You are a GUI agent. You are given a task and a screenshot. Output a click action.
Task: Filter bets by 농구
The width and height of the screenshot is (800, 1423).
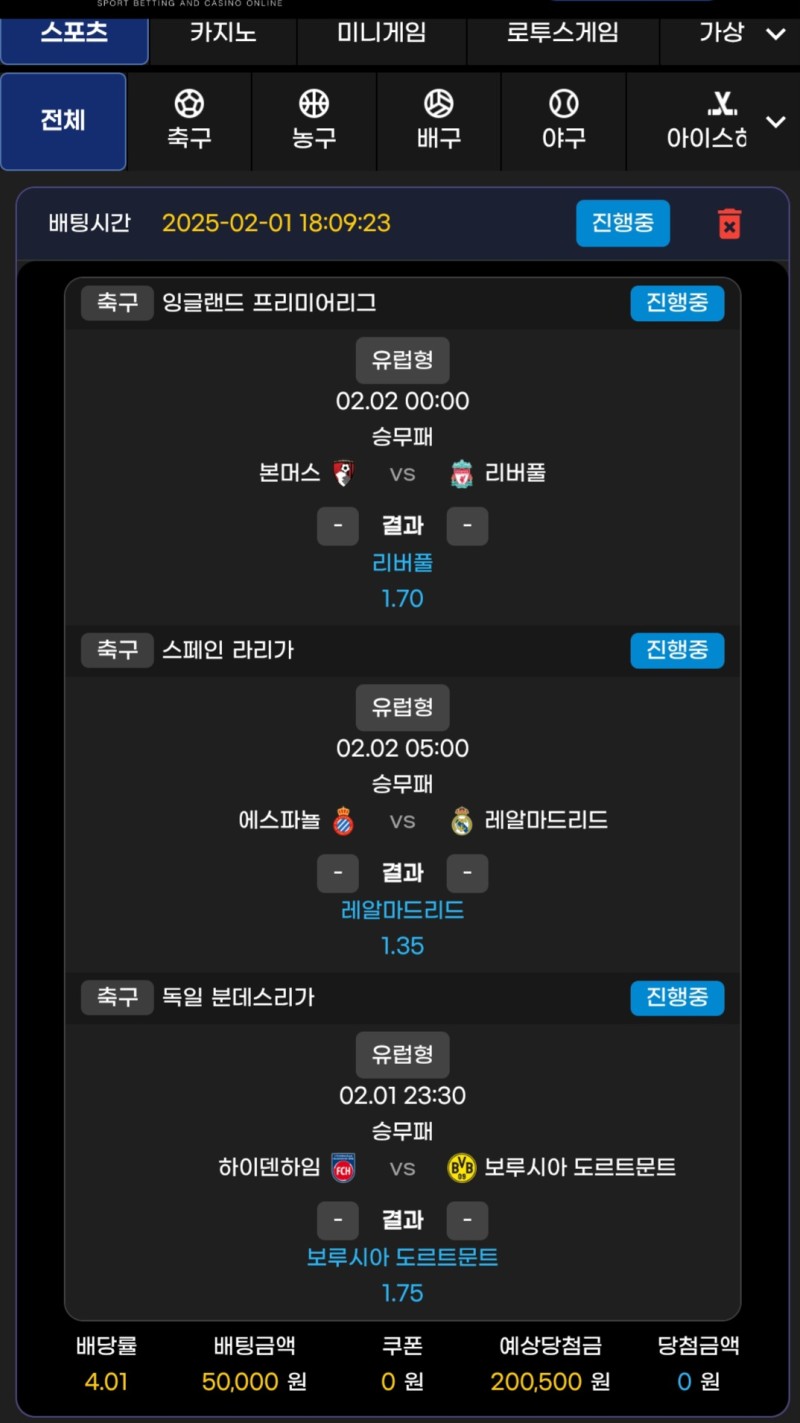(x=314, y=120)
